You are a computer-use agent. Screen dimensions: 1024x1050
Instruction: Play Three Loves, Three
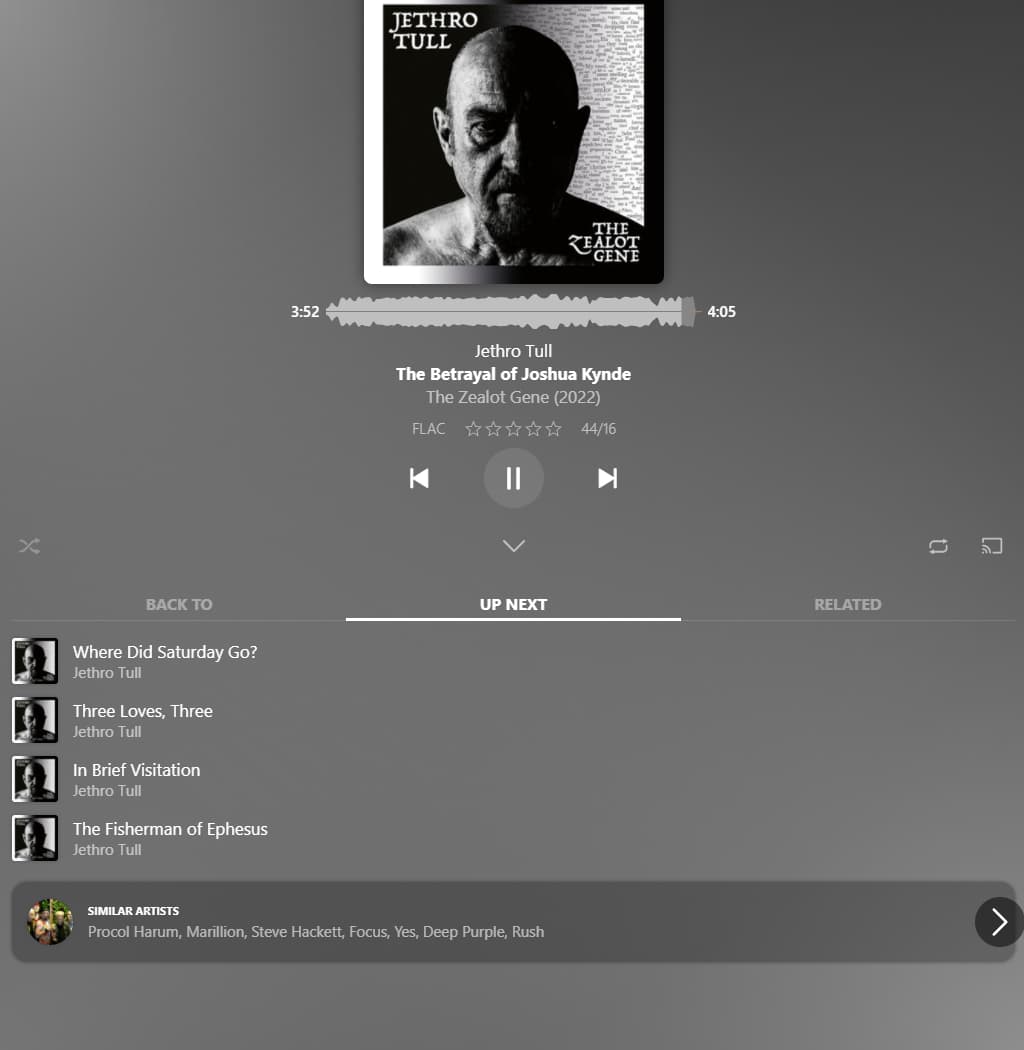click(143, 711)
